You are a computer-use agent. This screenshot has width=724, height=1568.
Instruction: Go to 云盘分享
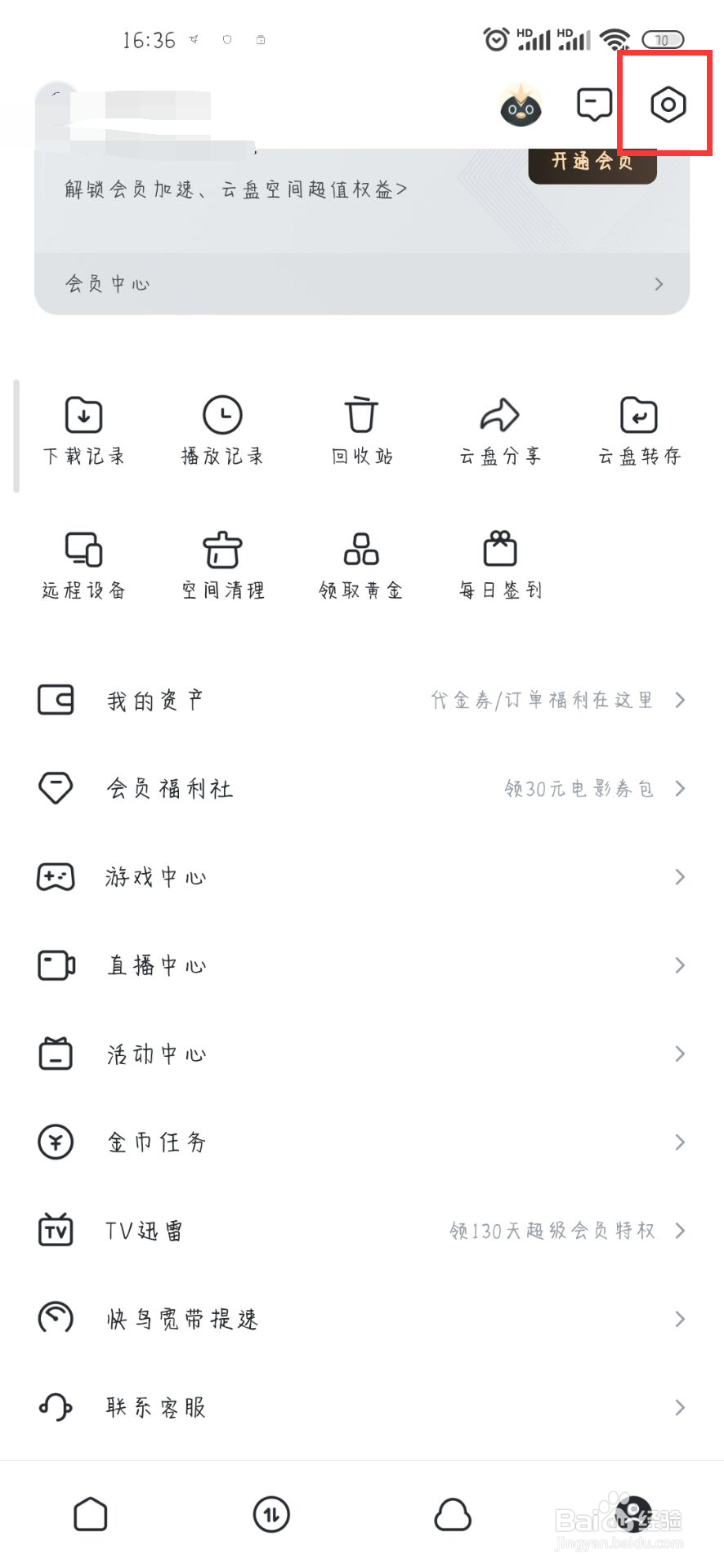point(500,431)
